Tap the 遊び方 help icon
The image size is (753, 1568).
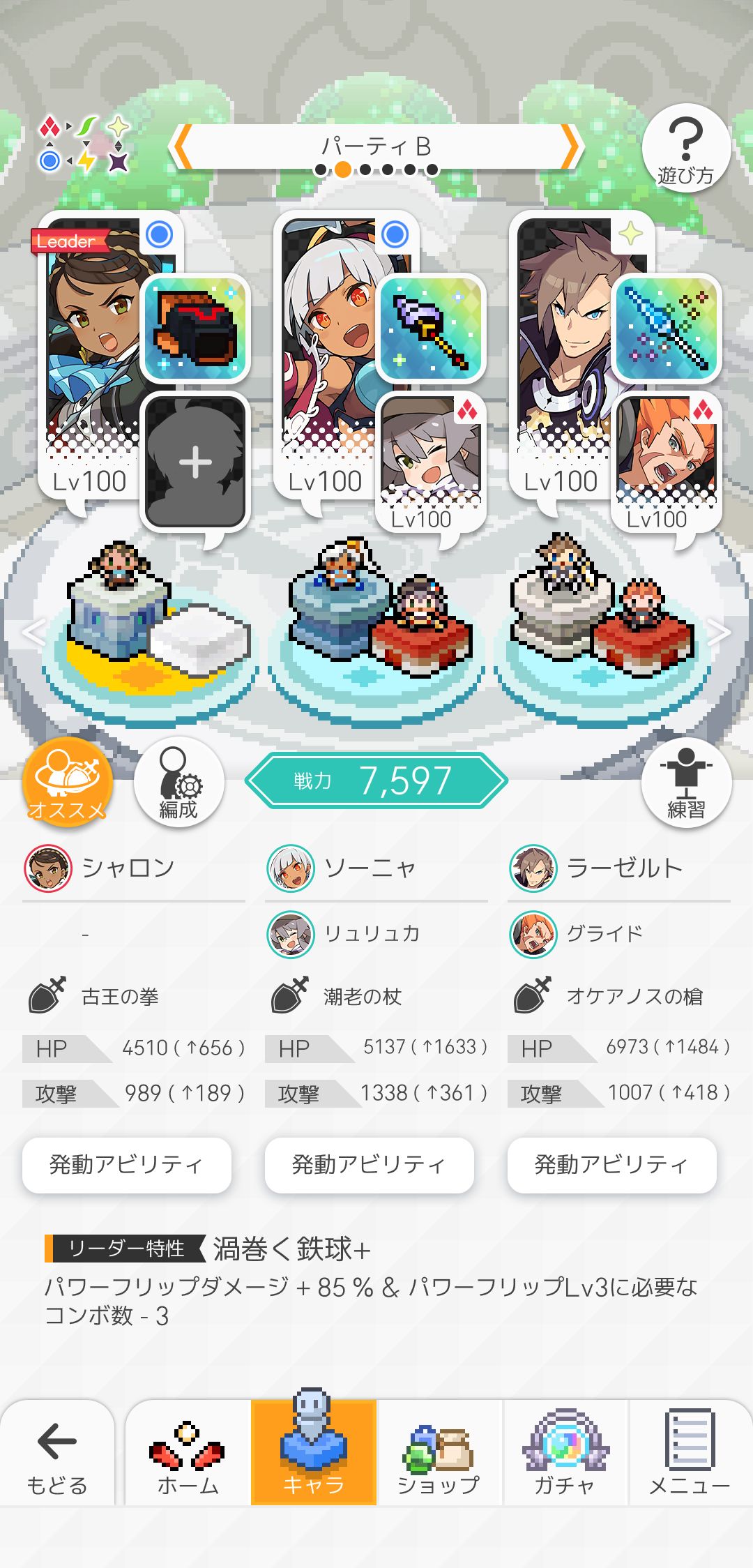click(x=686, y=146)
